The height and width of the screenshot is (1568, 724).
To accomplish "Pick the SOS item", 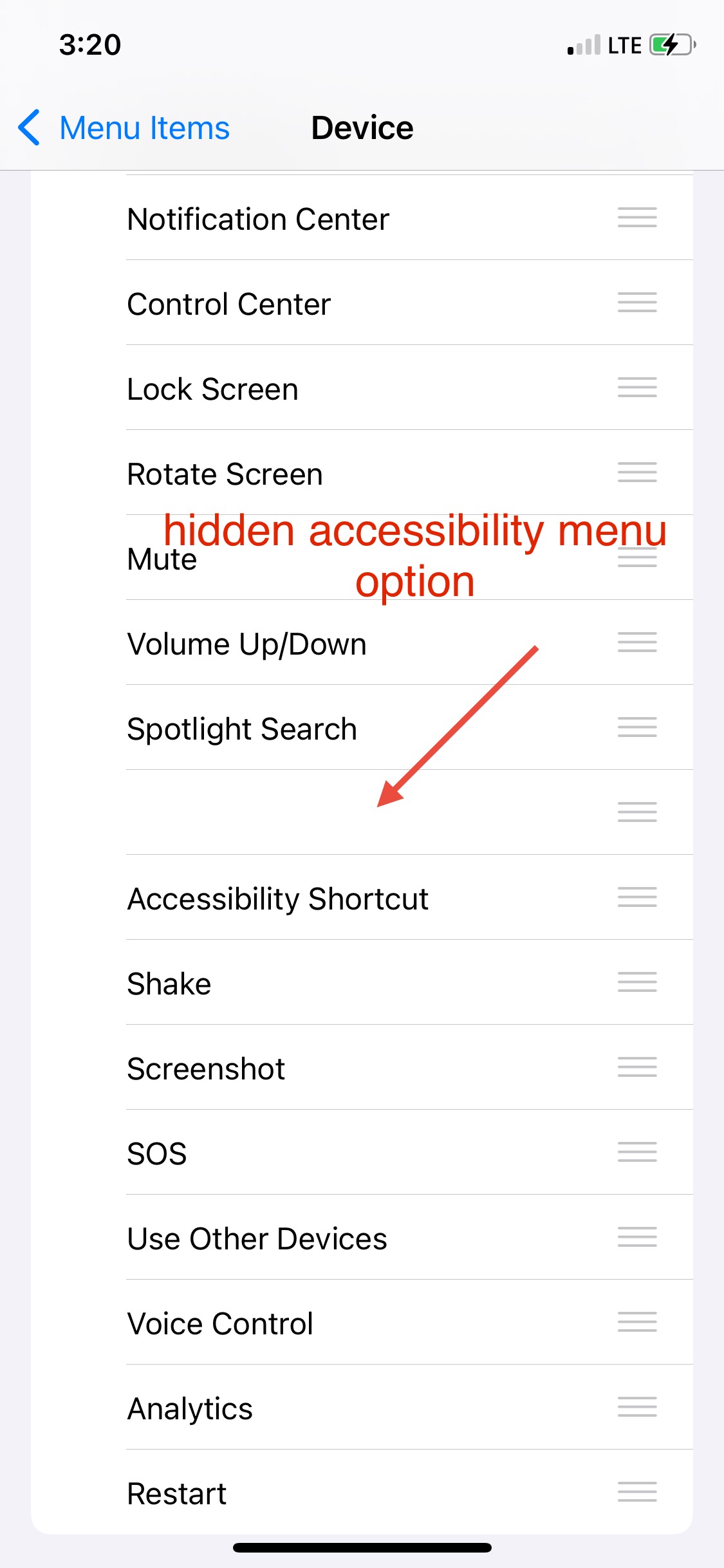I will pos(362,1152).
